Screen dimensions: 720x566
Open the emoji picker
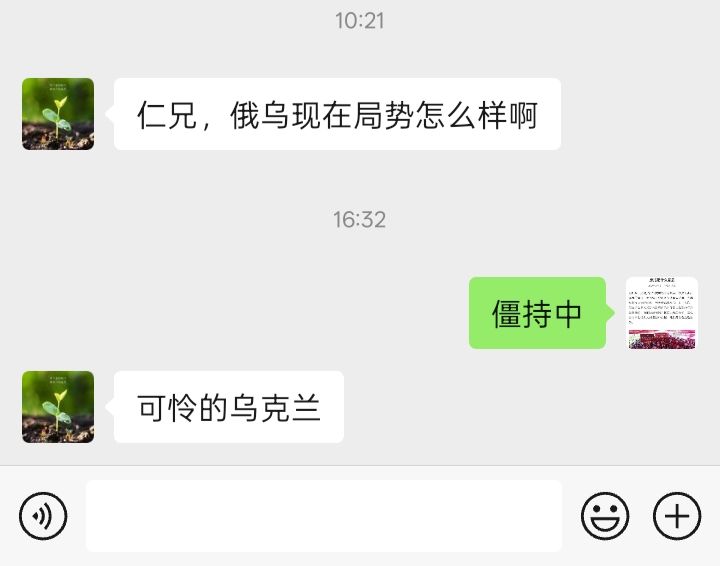(605, 516)
